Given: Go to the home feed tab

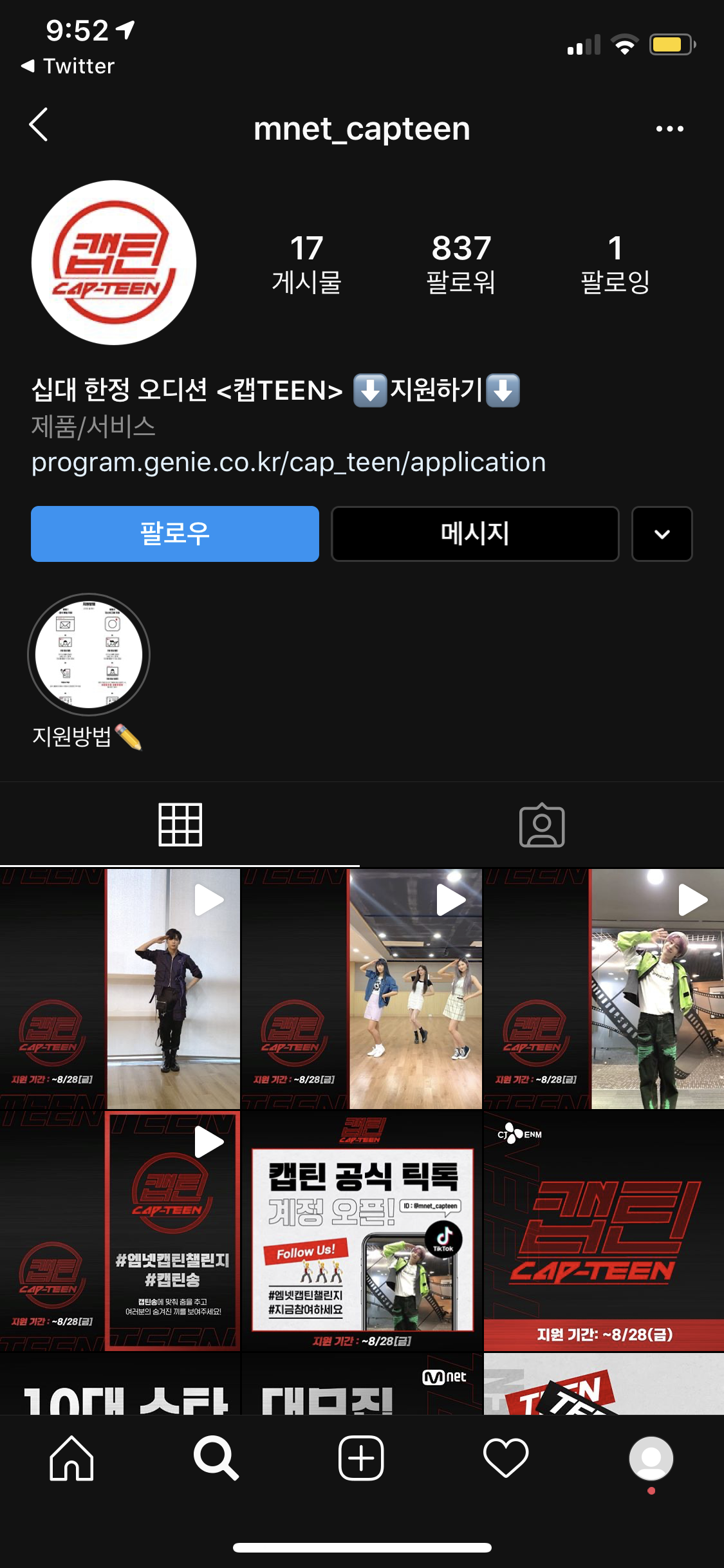Looking at the screenshot, I should pos(71,1458).
